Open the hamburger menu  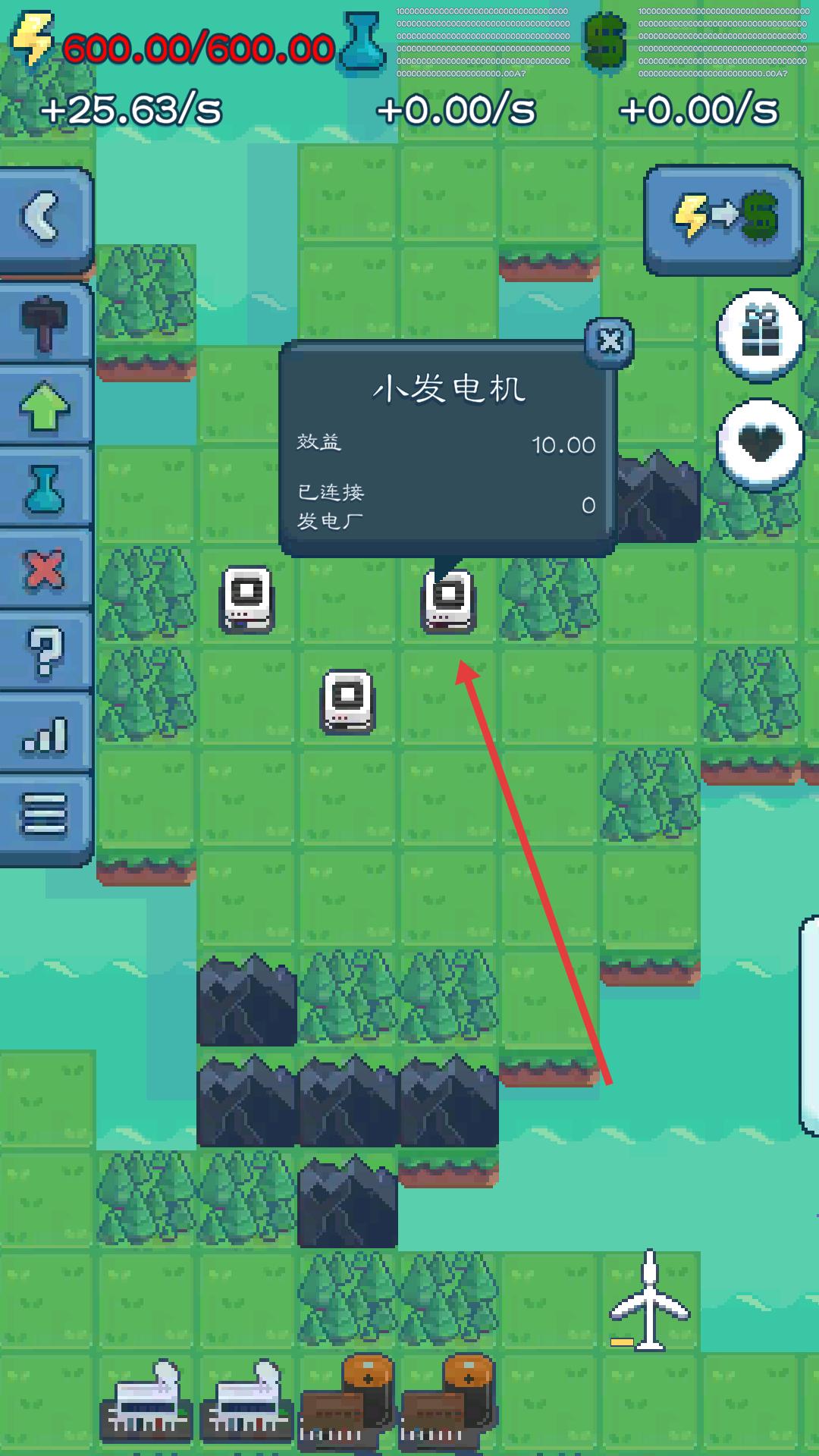44,816
